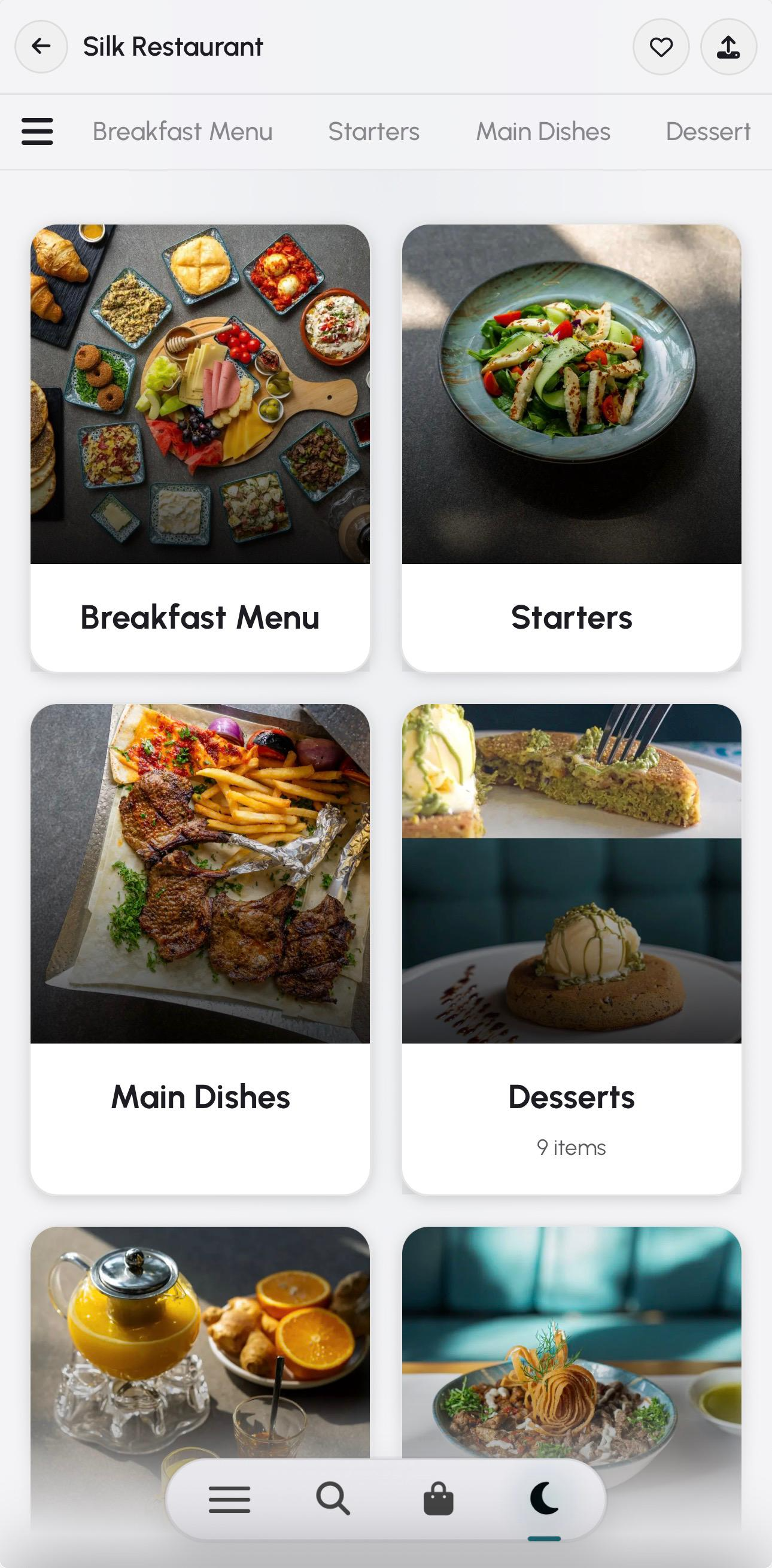Browse the Desserts card
The height and width of the screenshot is (1568, 772).
[x=572, y=948]
